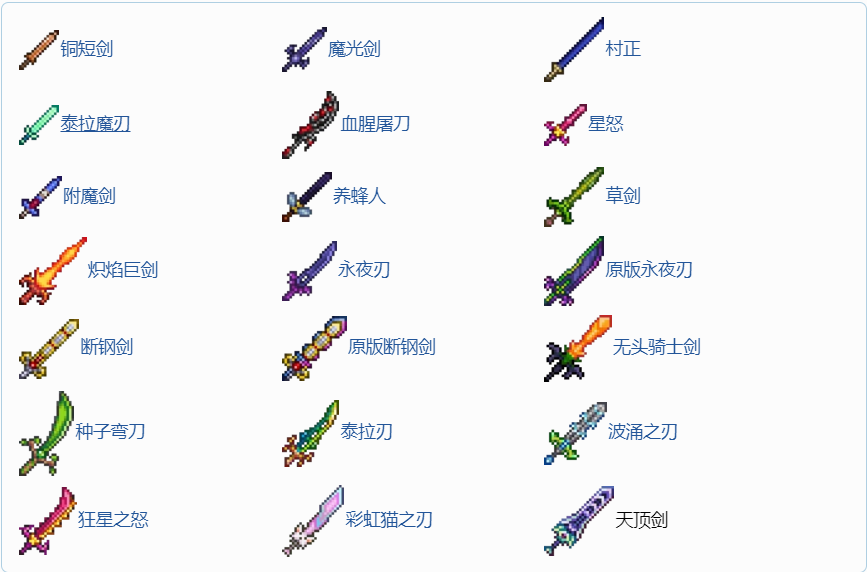Select the 彩虹猫之刃 link
Viewport: 867px width, 572px height.
[389, 519]
